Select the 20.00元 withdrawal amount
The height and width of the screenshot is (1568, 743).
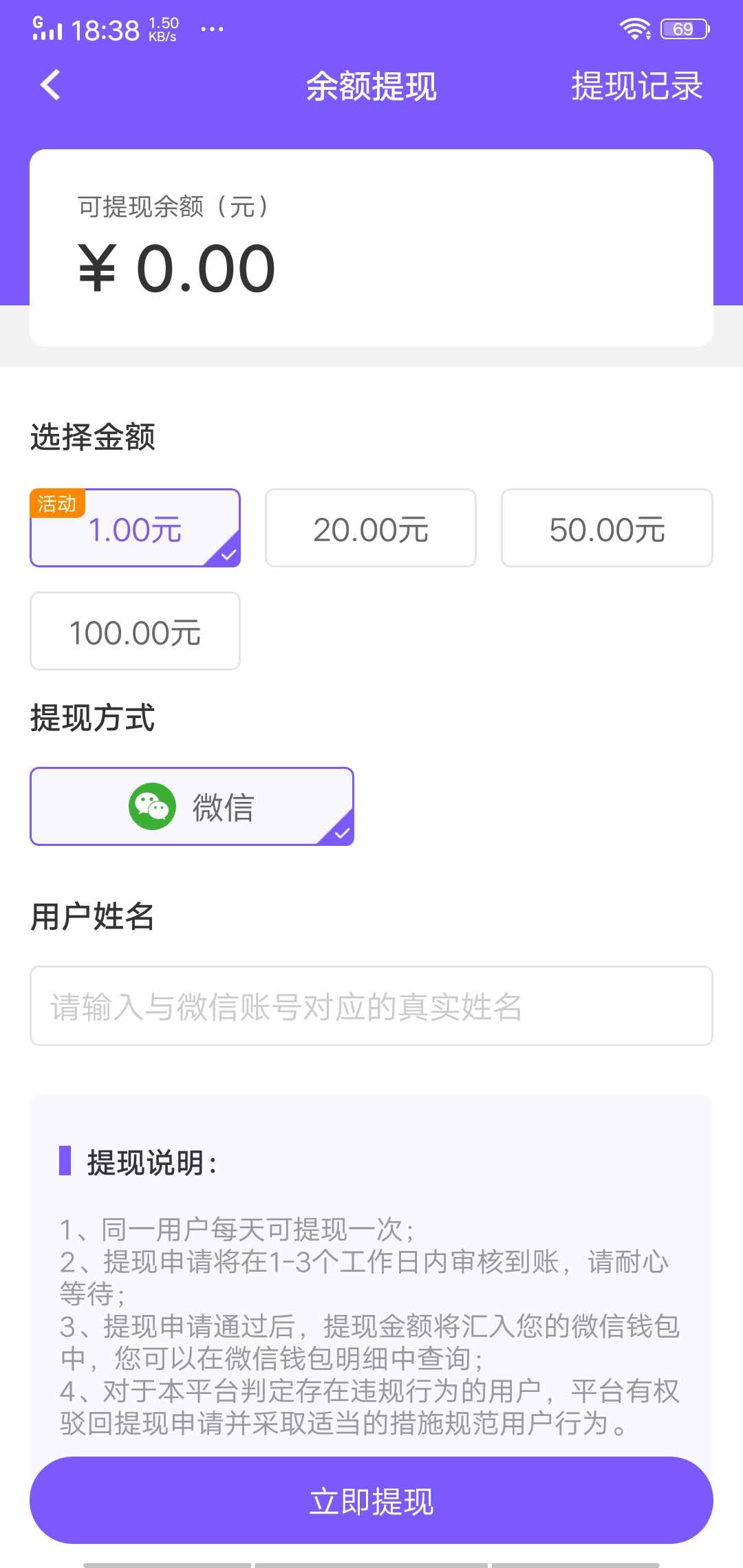370,527
